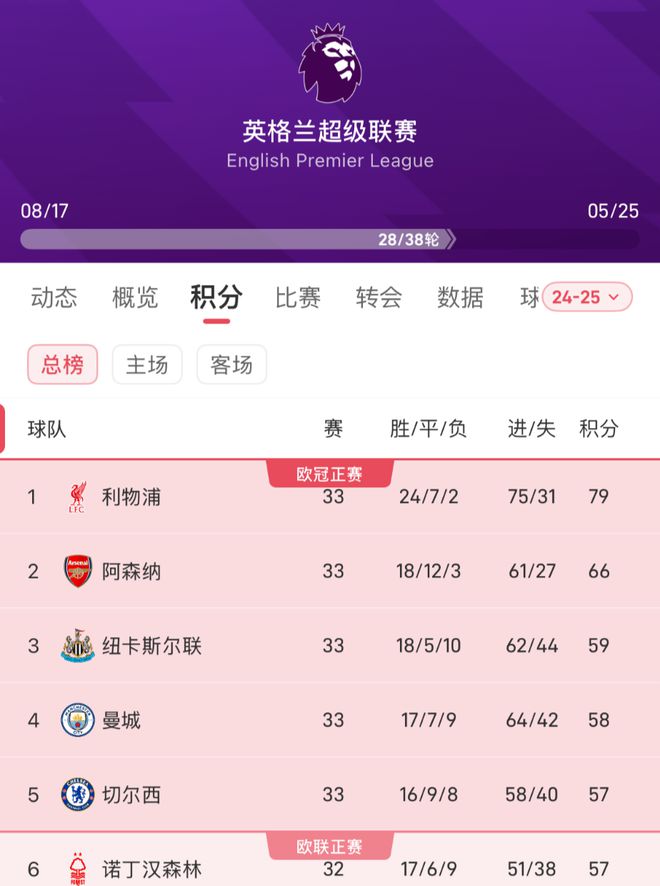This screenshot has height=886, width=660.
Task: Open the 转会 tab
Action: point(379,297)
